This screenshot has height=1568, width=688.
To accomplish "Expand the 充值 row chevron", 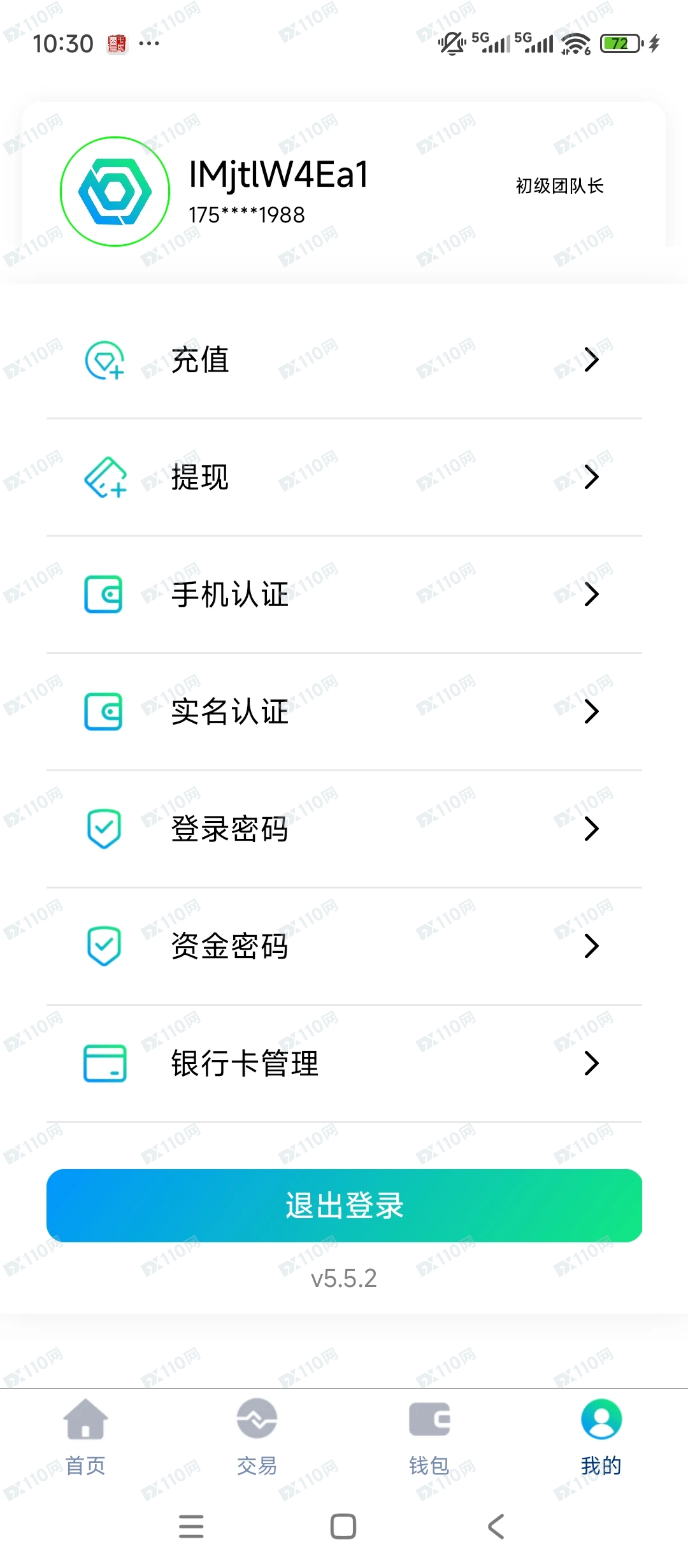I will tap(592, 360).
